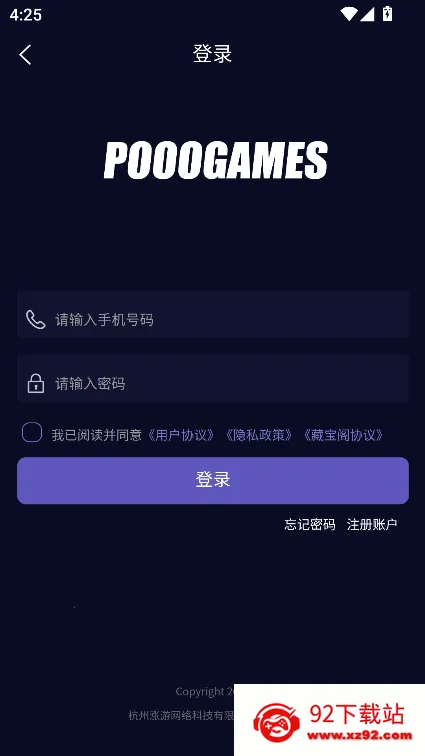
Task: Open the 用户协议 link
Action: [x=181, y=435]
